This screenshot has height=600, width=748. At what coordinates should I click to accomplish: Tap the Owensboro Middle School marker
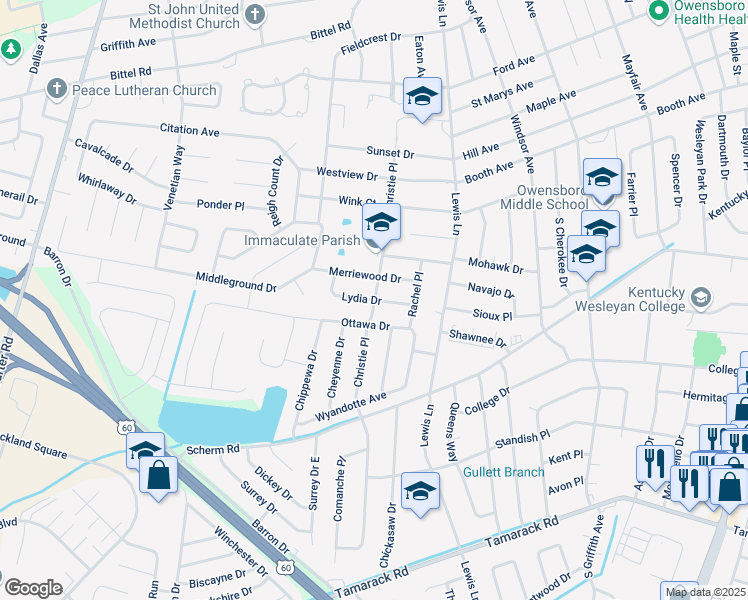click(602, 178)
